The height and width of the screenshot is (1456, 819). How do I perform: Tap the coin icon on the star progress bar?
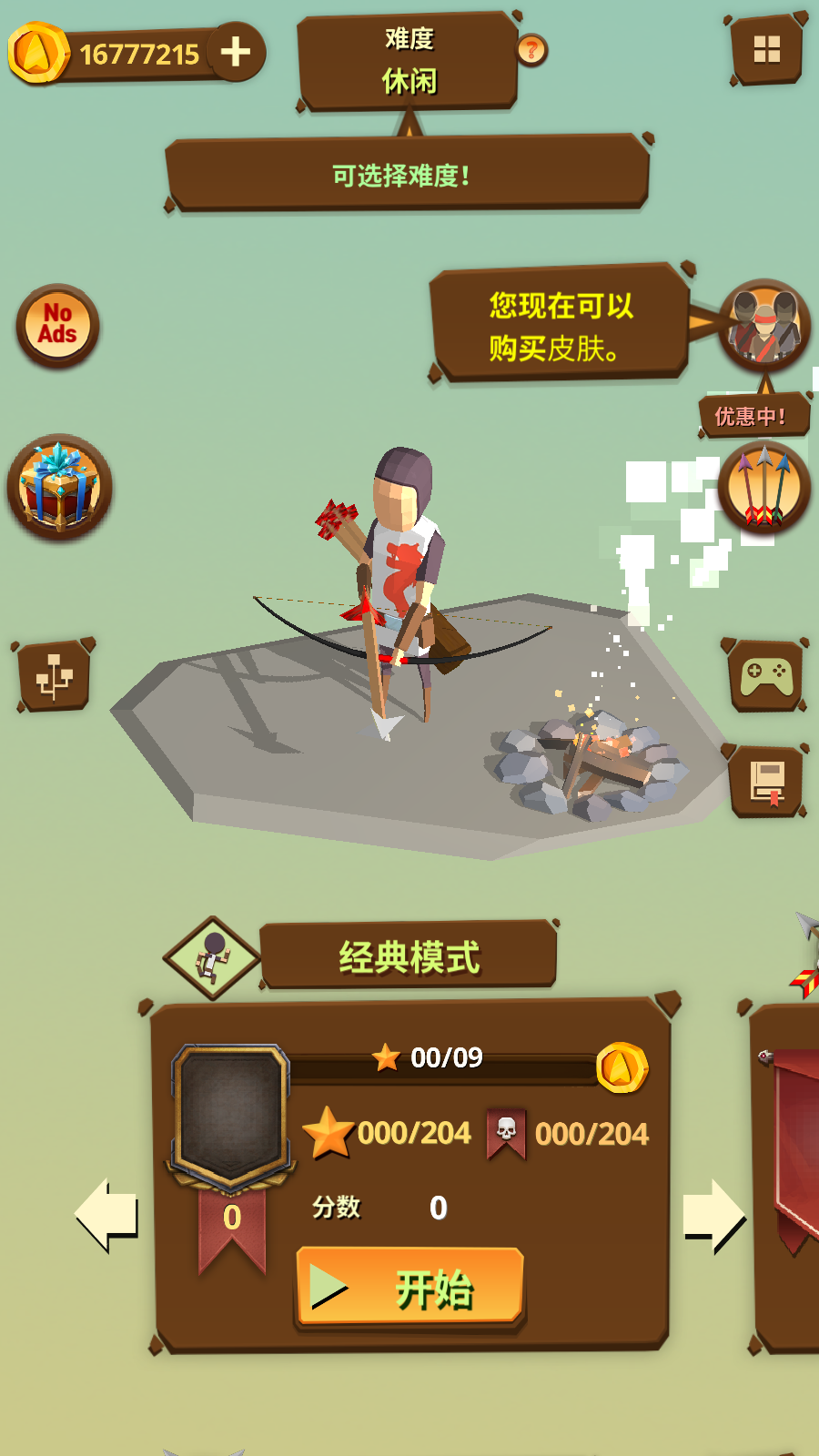(x=622, y=1067)
